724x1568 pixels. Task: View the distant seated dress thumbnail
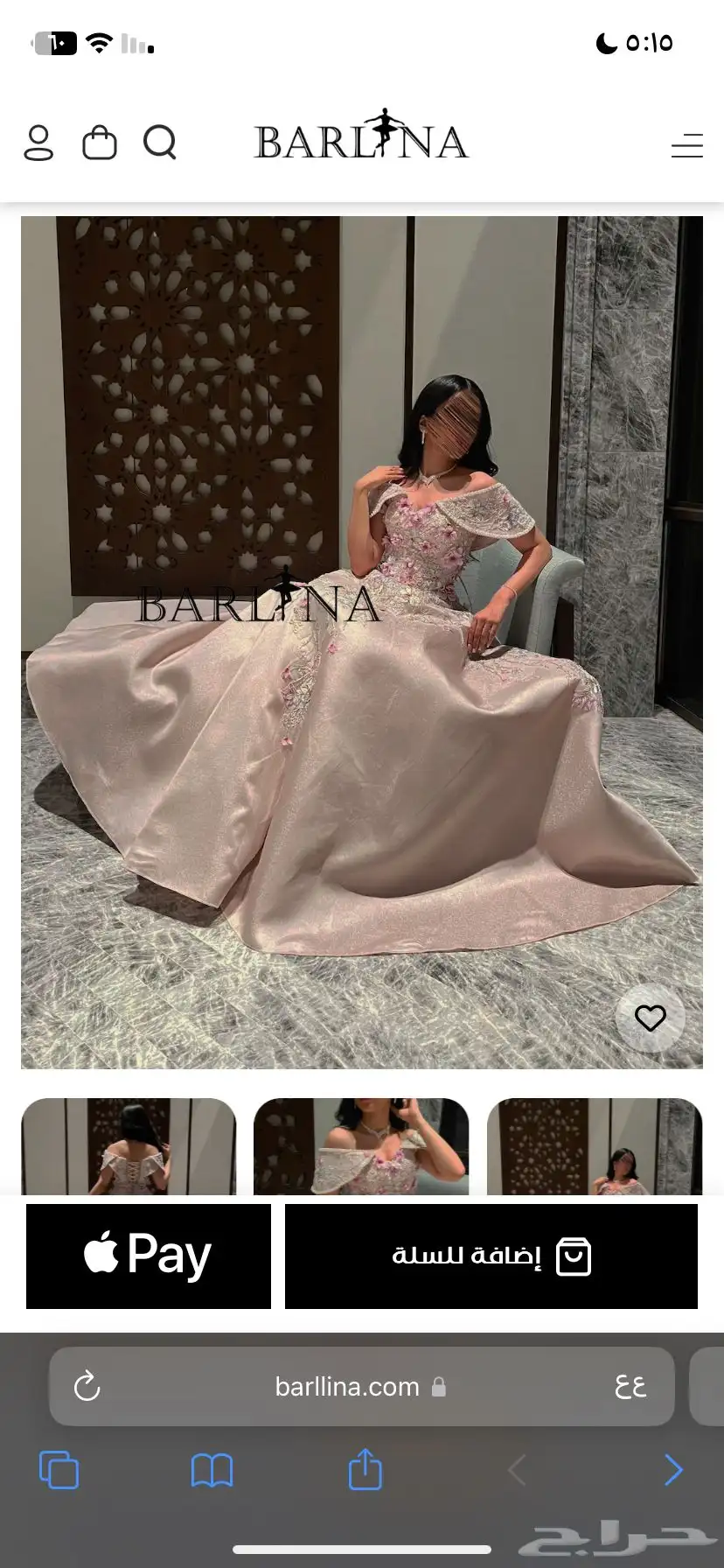pos(595,1146)
